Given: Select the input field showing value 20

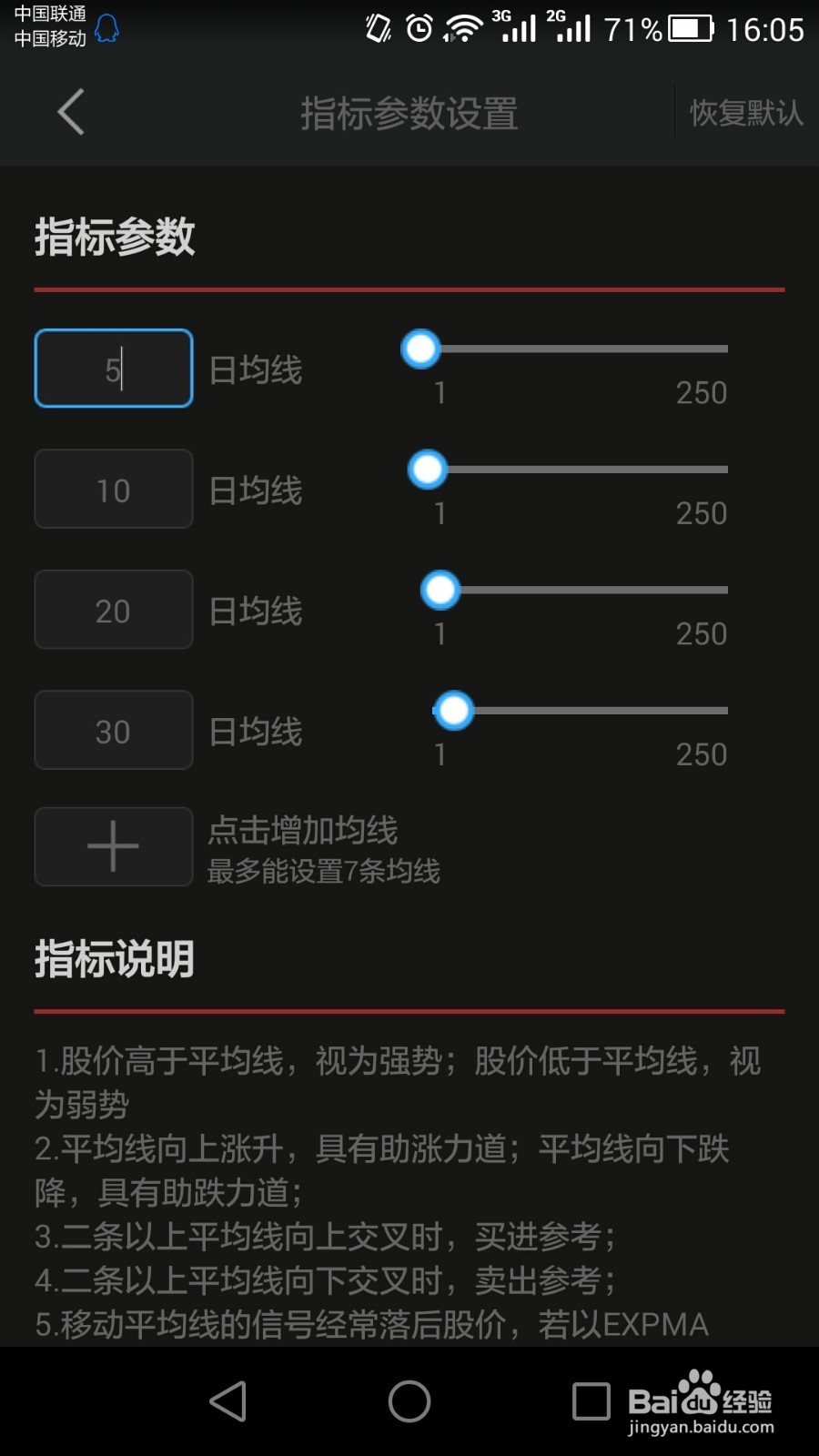Looking at the screenshot, I should (x=112, y=610).
